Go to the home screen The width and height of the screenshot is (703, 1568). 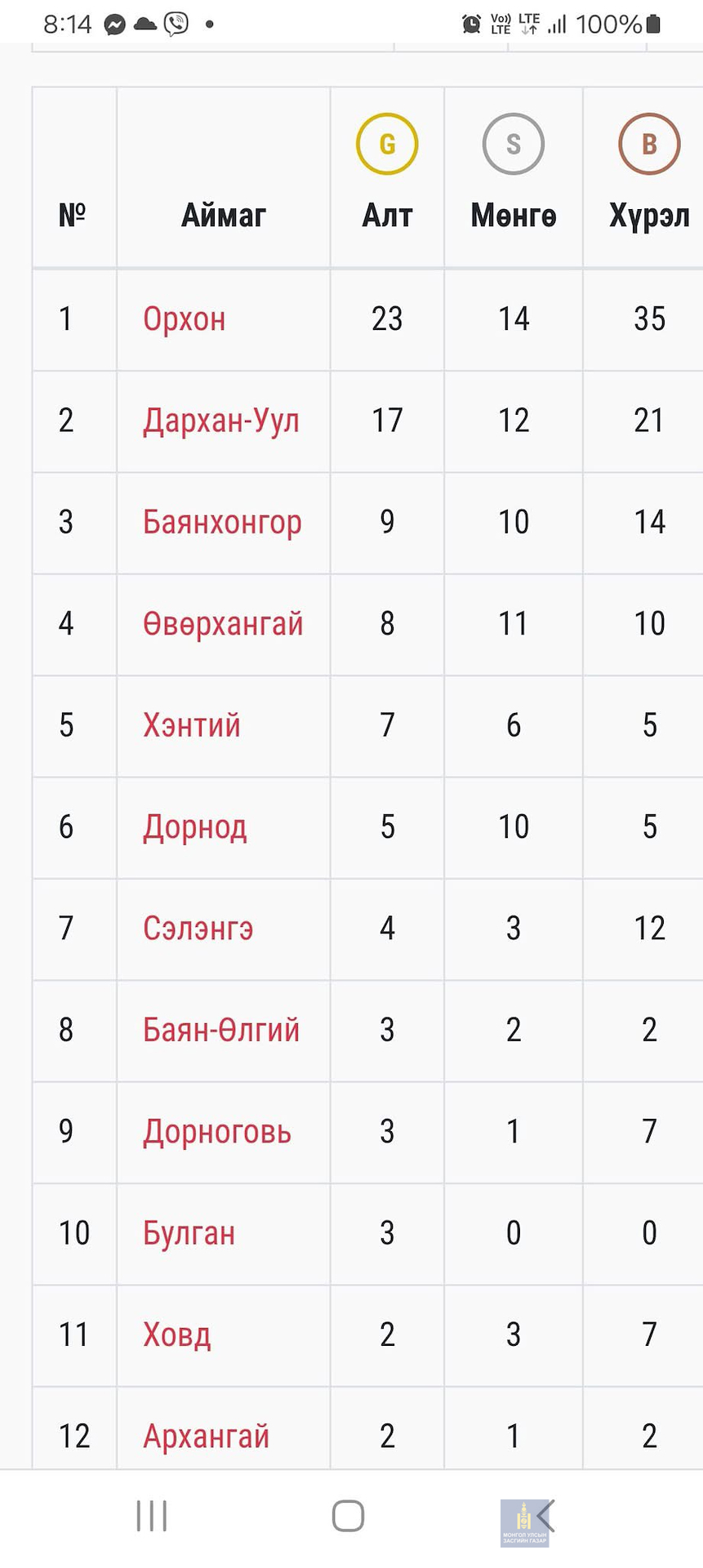[348, 1516]
